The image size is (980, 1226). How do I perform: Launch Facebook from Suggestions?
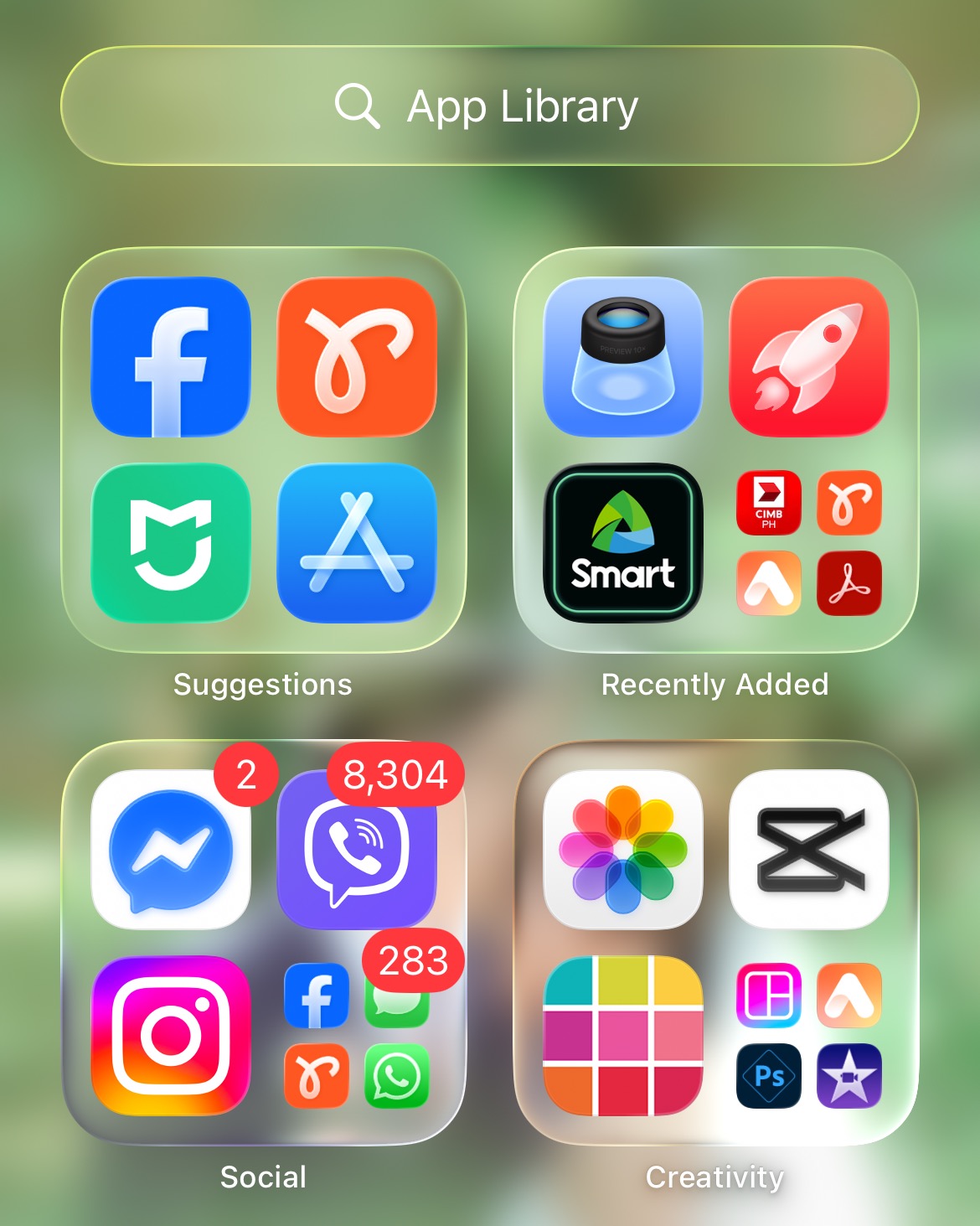[x=171, y=357]
